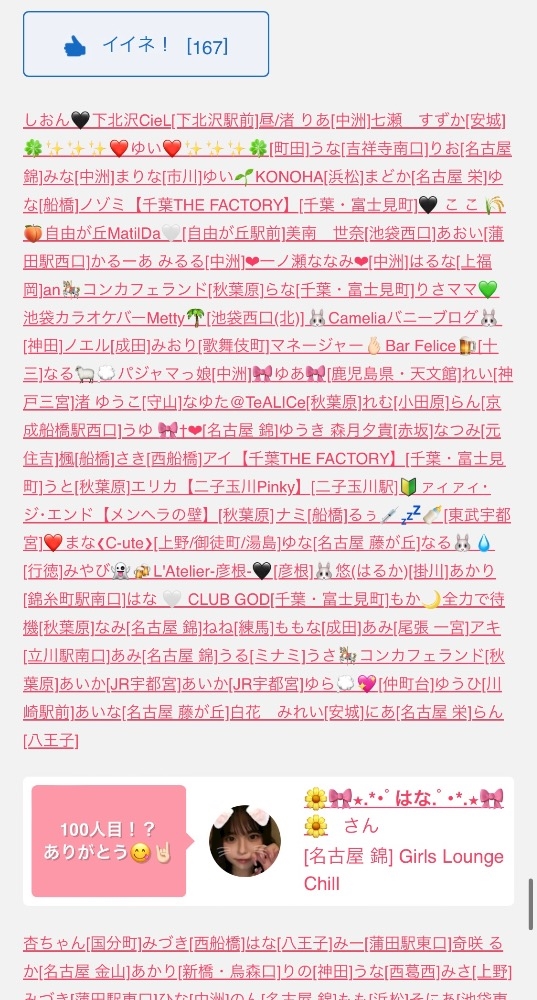Open はな's profile photo
537x1000 pixels.
pyautogui.click(x=245, y=841)
